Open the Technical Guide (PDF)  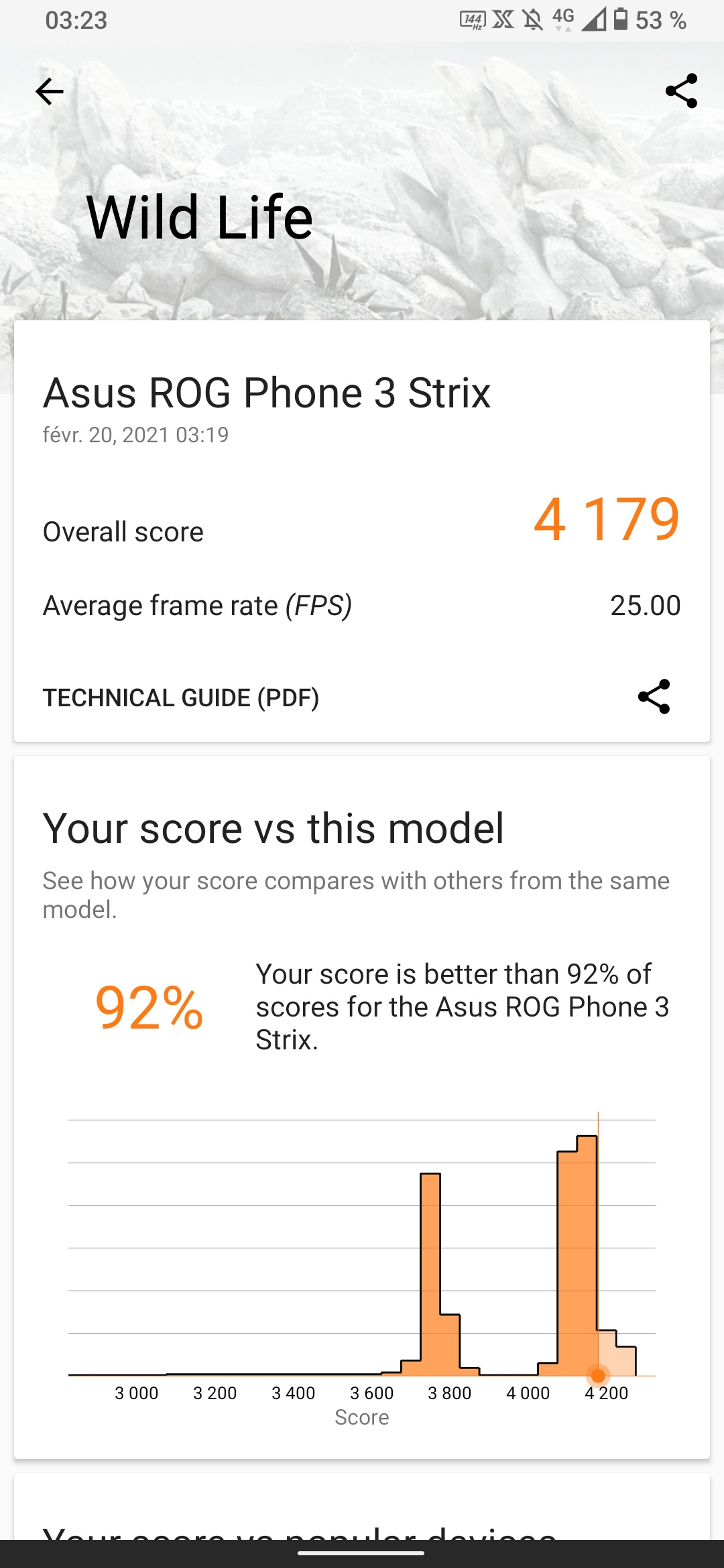click(x=181, y=698)
